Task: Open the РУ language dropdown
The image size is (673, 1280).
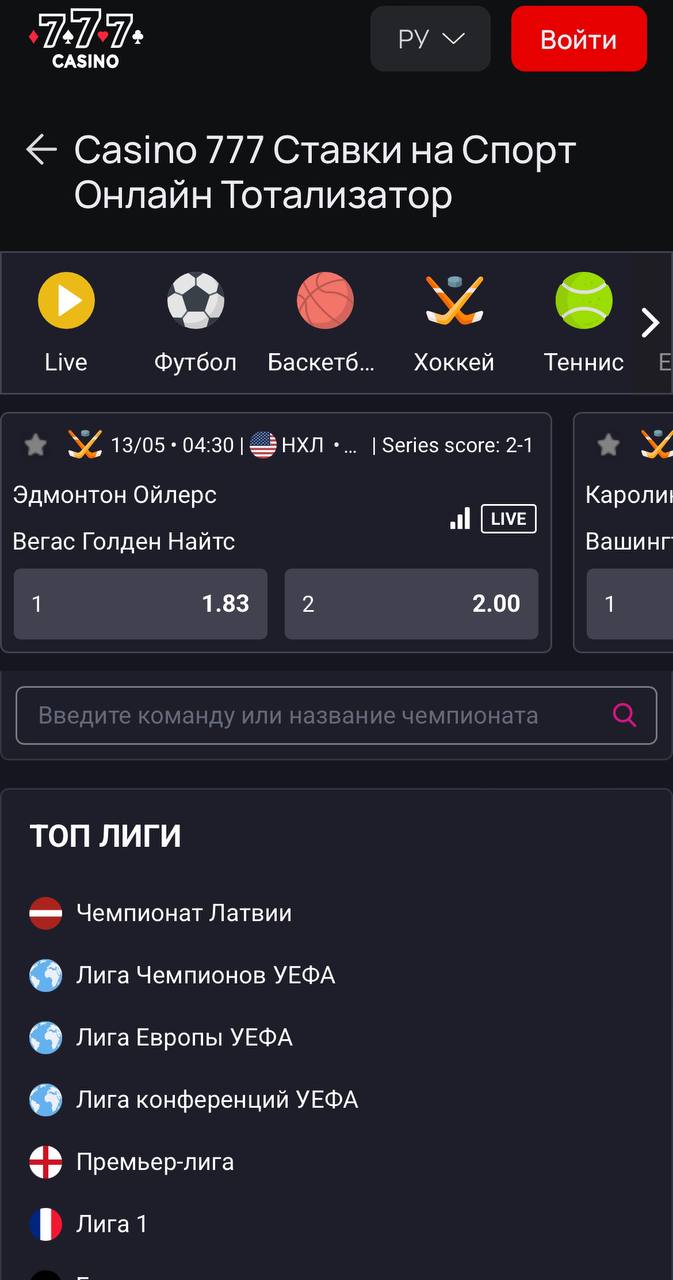Action: [431, 39]
